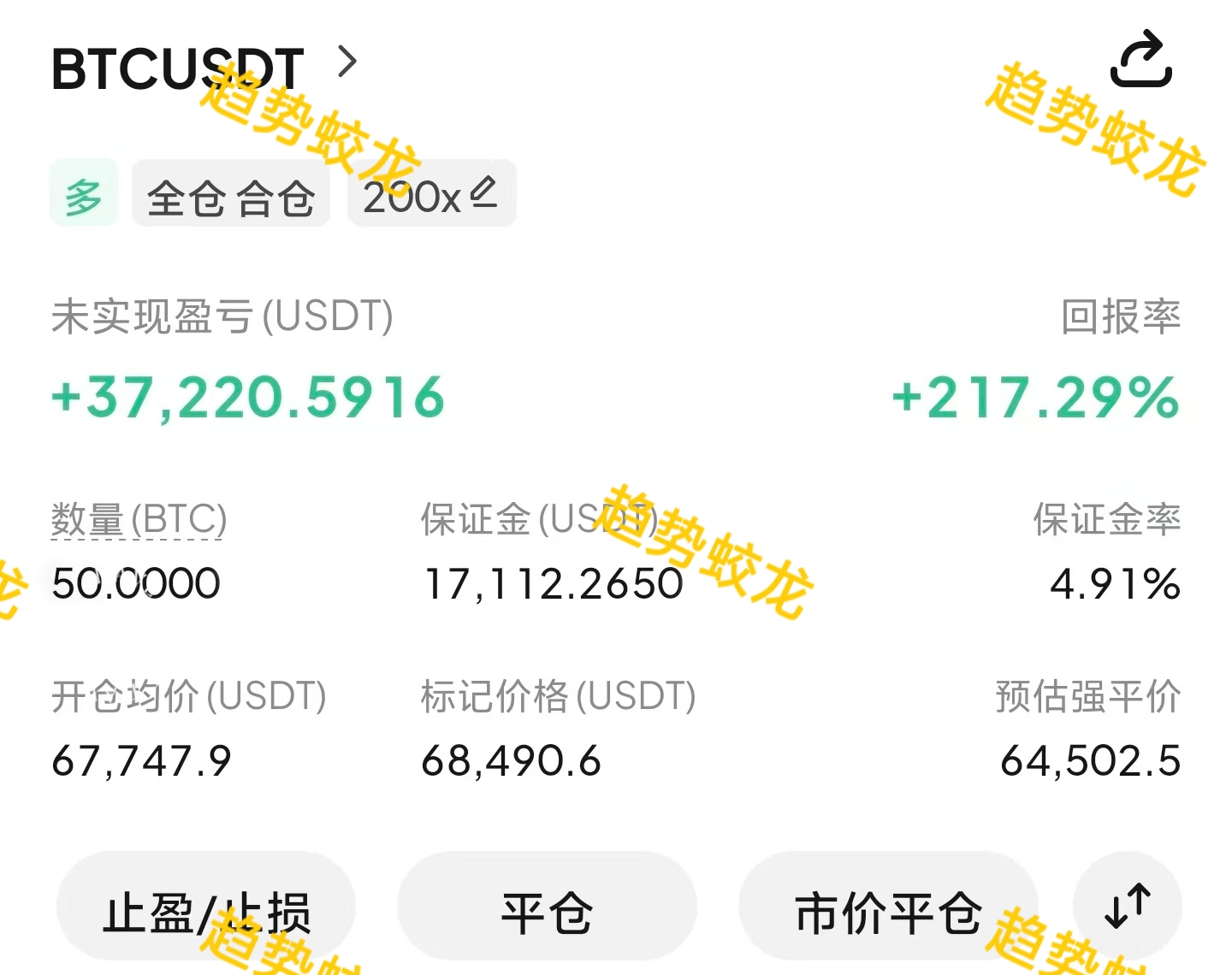Screen dimensions: 1232x975
Task: Share this BTCUSDT position
Action: (1140, 60)
